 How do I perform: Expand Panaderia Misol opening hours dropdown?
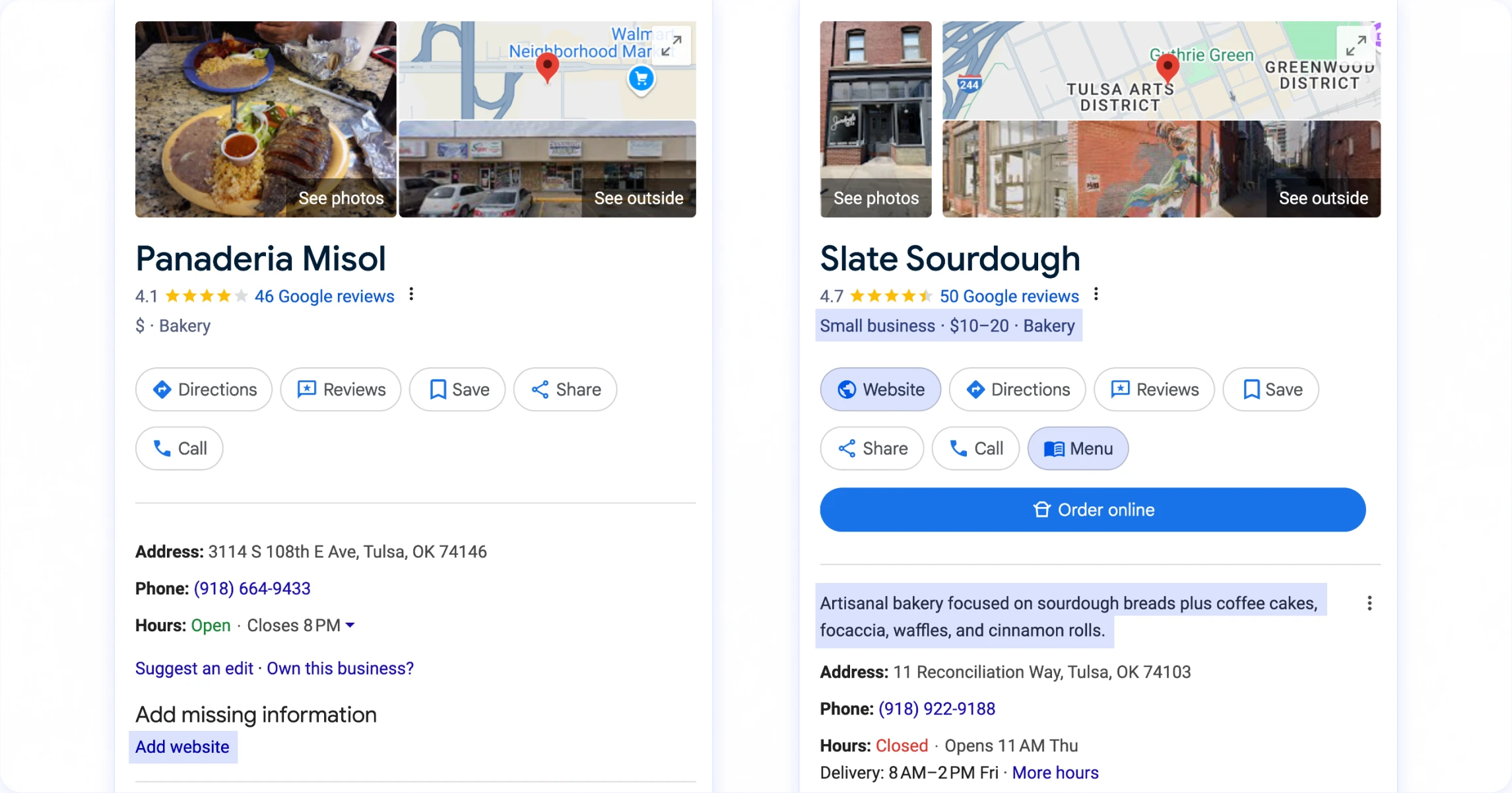coord(350,625)
